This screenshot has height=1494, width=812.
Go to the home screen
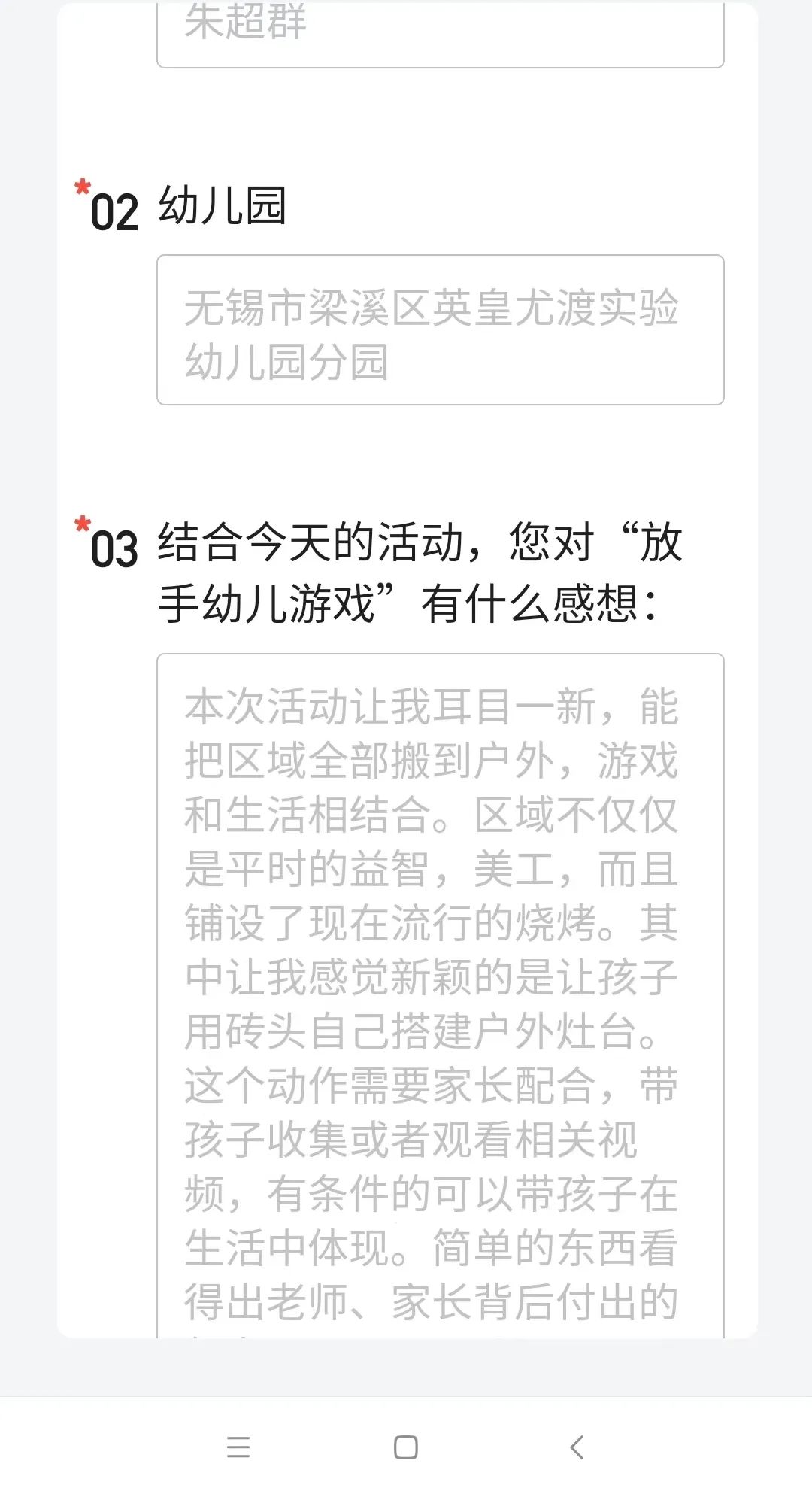(406, 1447)
